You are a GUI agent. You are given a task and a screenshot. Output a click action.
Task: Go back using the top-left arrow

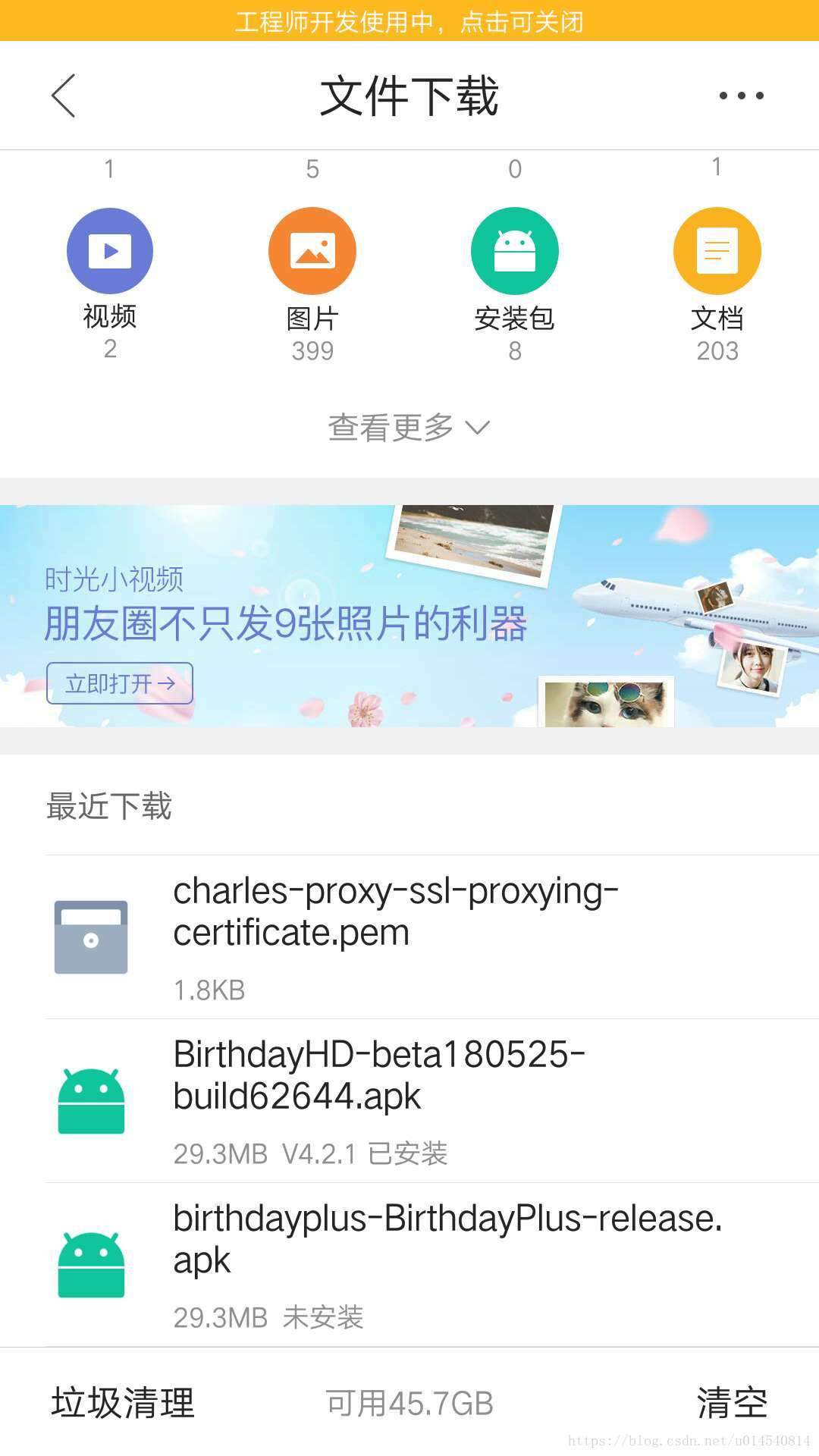pos(64,96)
